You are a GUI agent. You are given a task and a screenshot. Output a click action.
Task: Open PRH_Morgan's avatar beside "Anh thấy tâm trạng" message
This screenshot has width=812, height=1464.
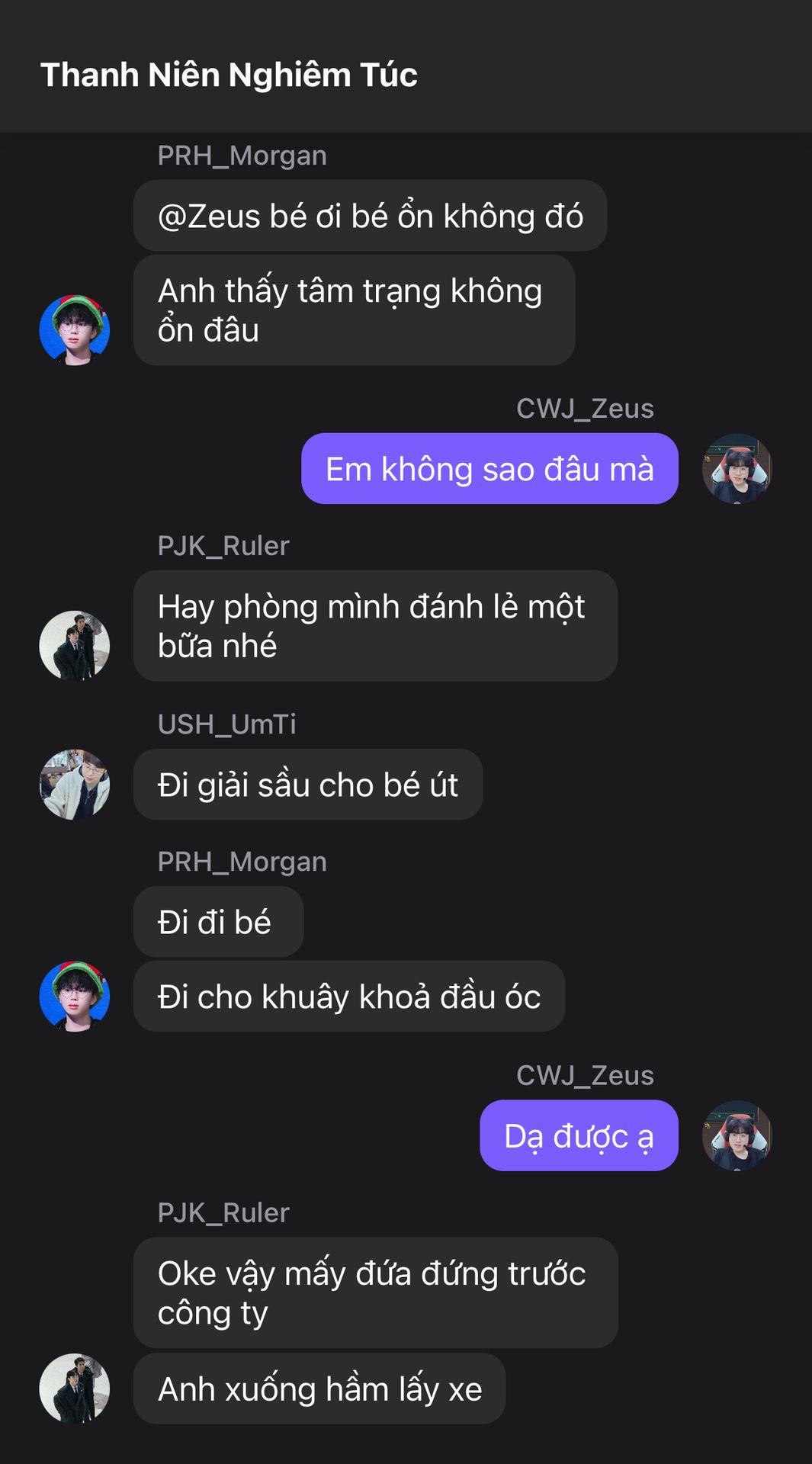[75, 330]
